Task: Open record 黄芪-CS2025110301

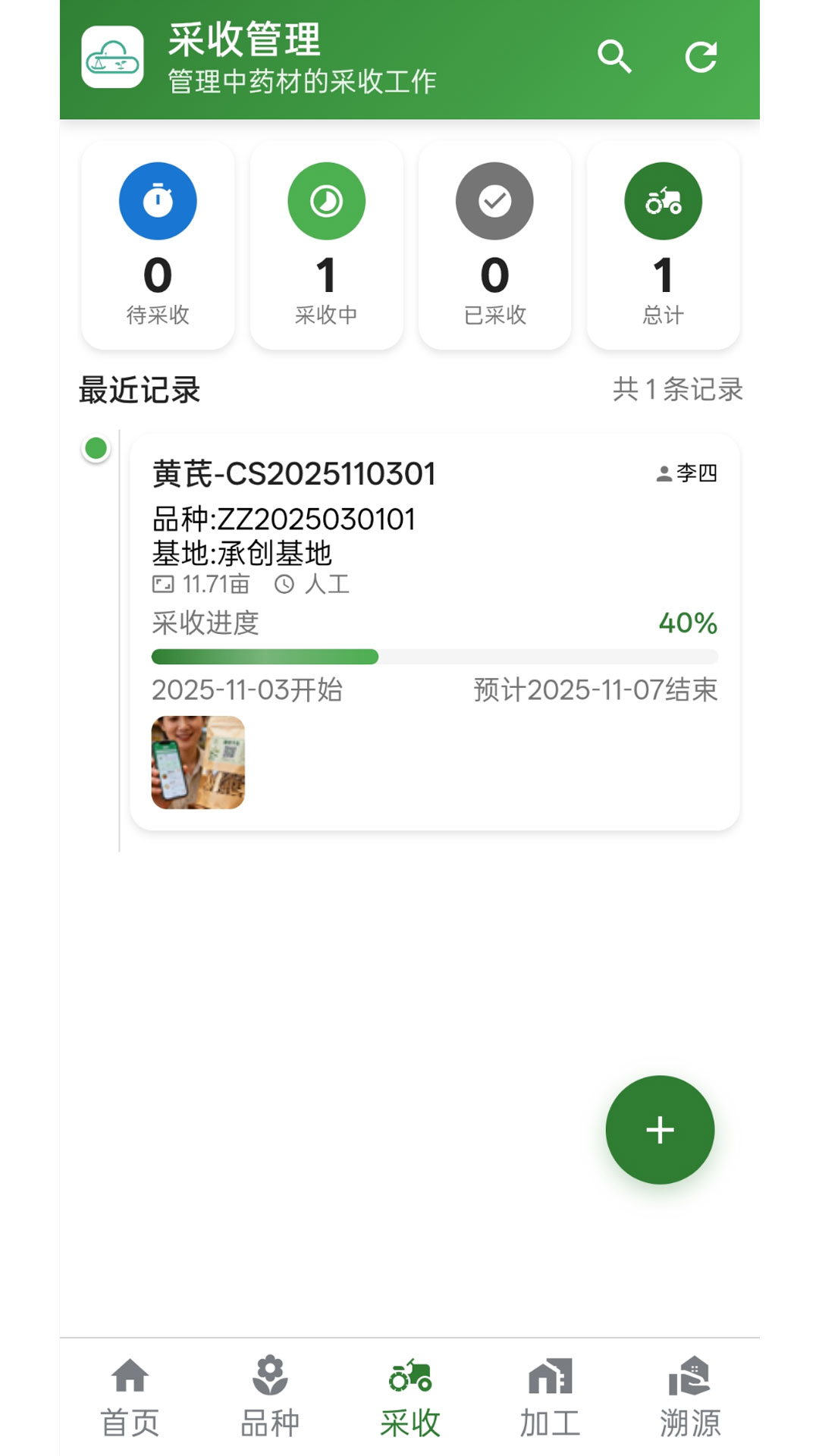Action: click(x=293, y=475)
